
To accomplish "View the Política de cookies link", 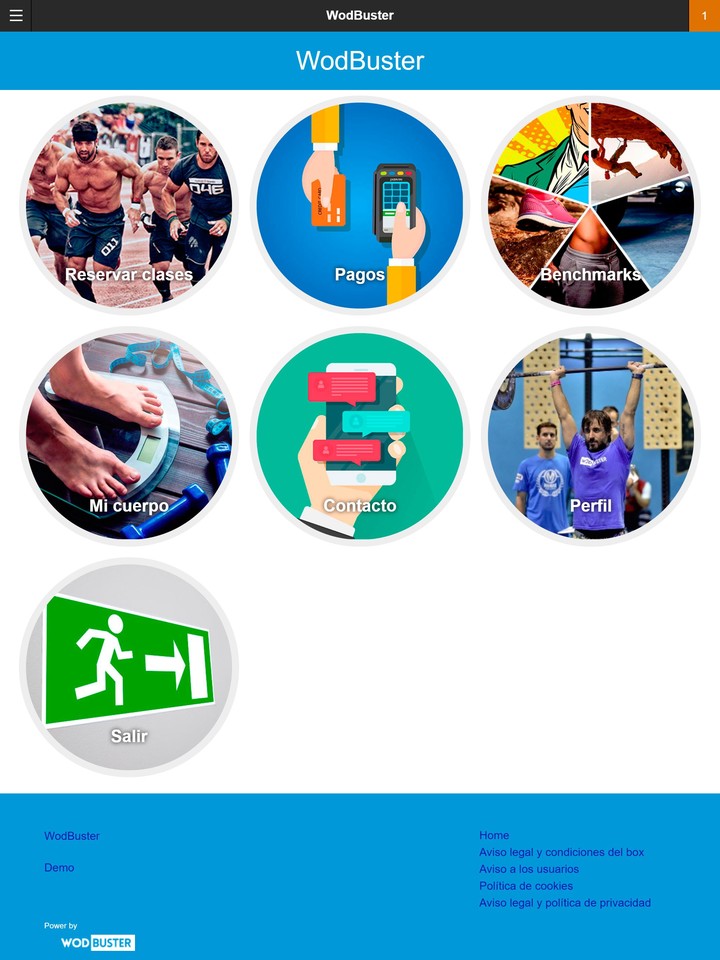I will (525, 886).
